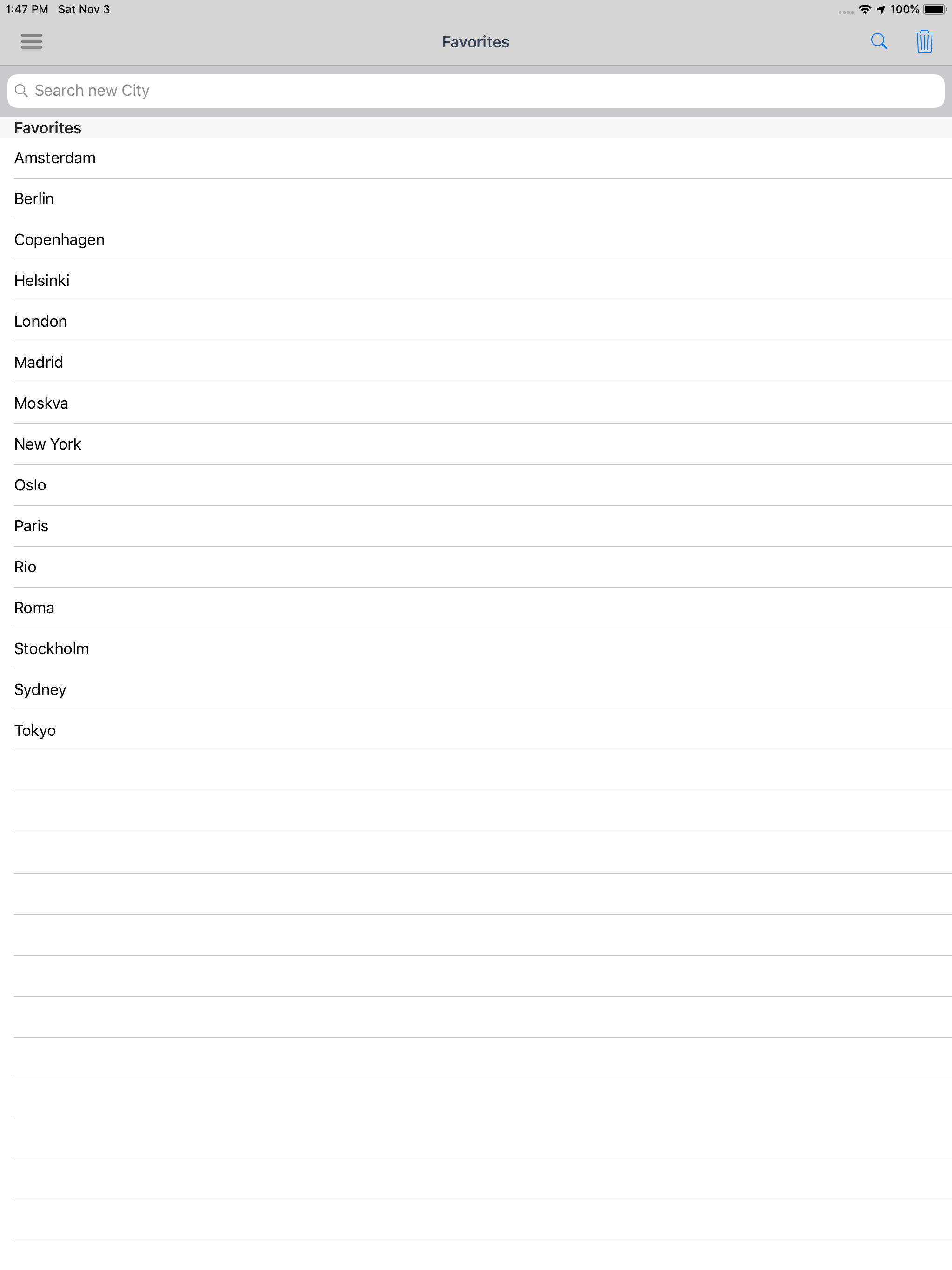Select New York in favorites
Viewport: 952px width, 1270px height.
[48, 444]
